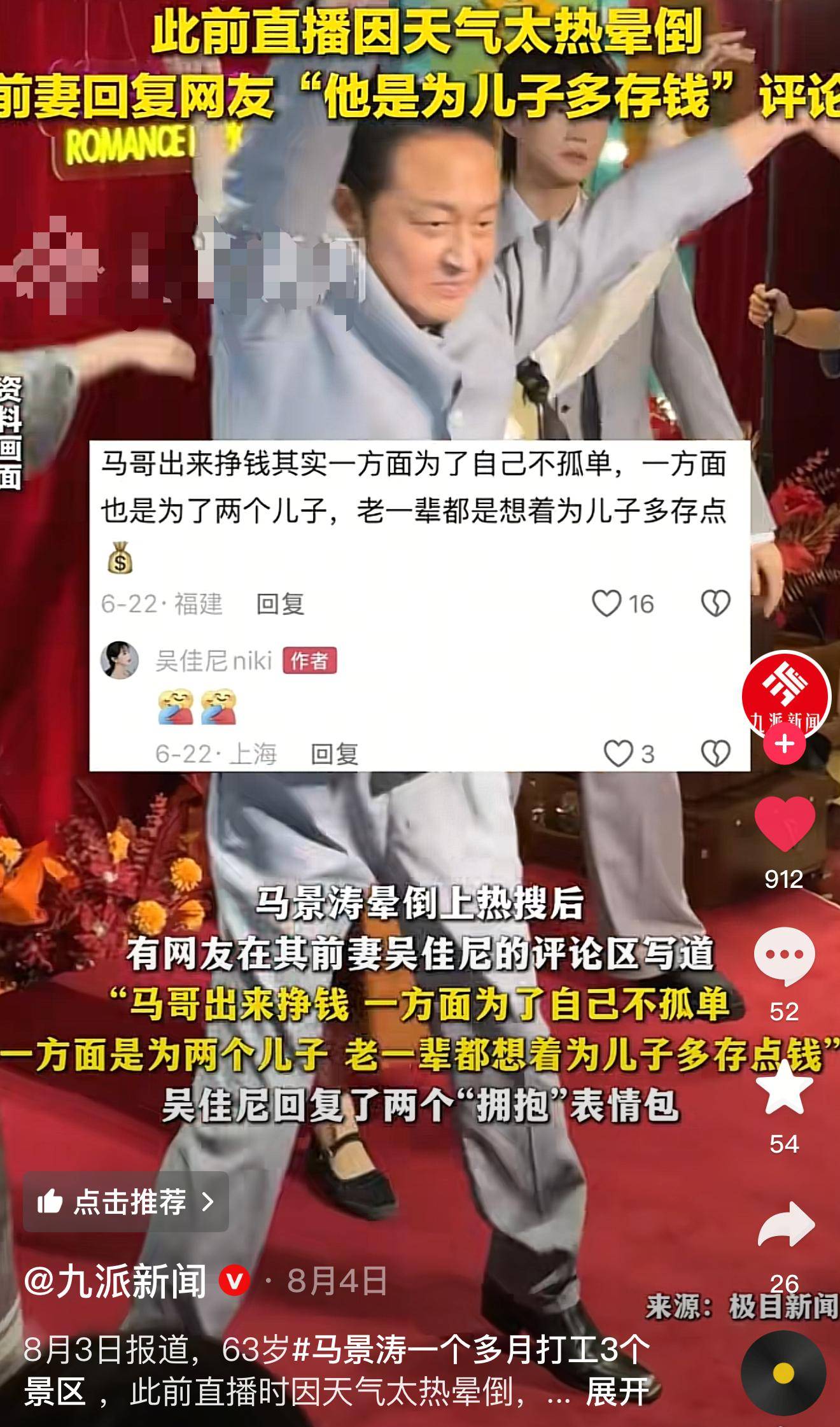Open the @九派新闻 account name
Viewport: 840px width, 1427px height.
click(x=116, y=1281)
